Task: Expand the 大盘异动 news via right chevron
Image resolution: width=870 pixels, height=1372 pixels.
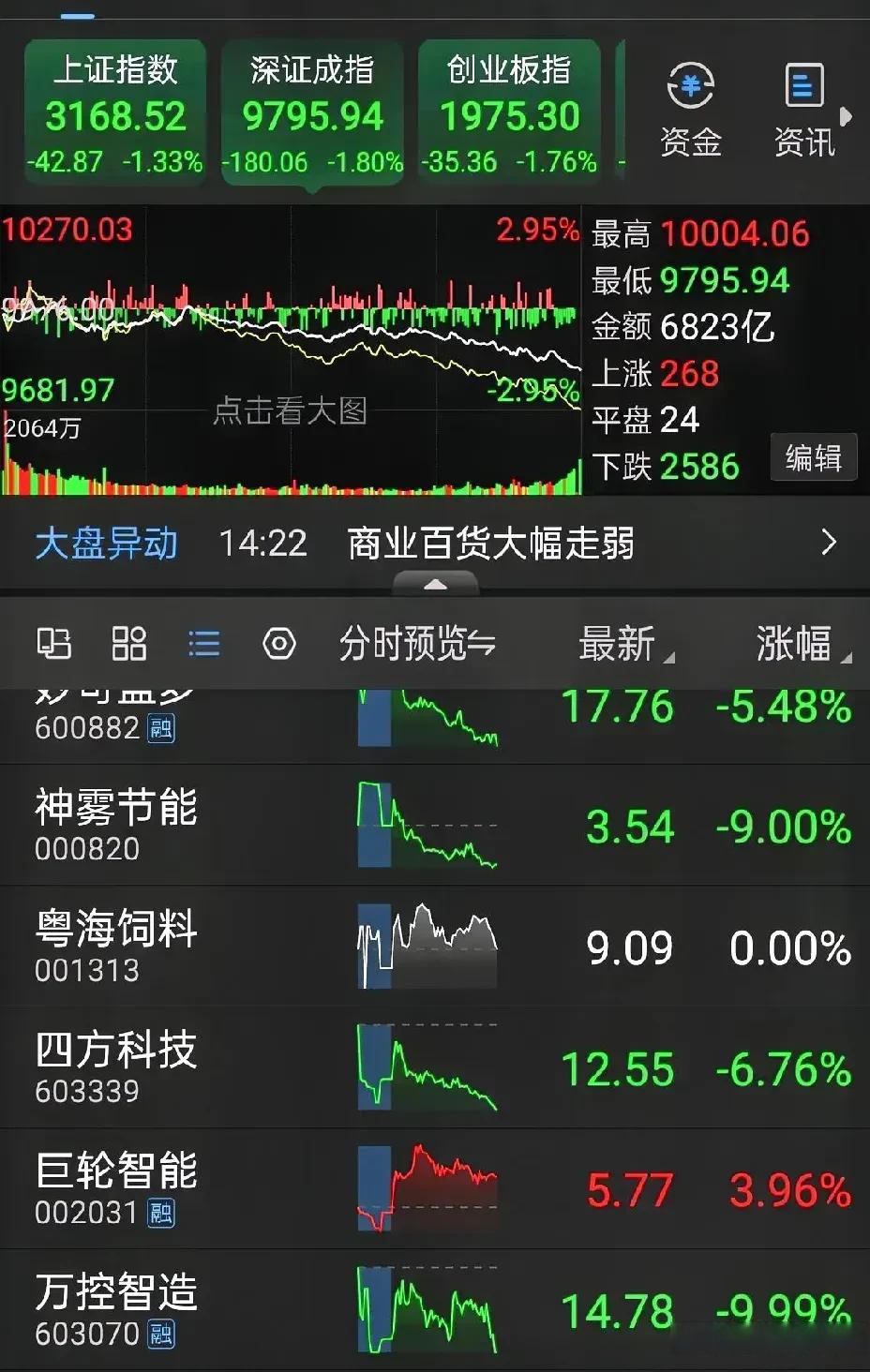Action: [829, 544]
